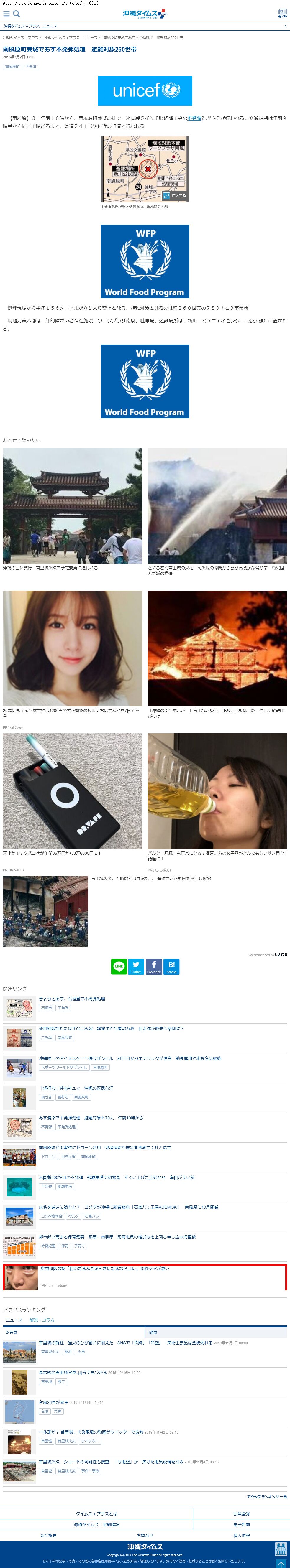The width and height of the screenshot is (290, 1568).
Task: Follow the 不発弾 link in article text
Action: (x=194, y=119)
